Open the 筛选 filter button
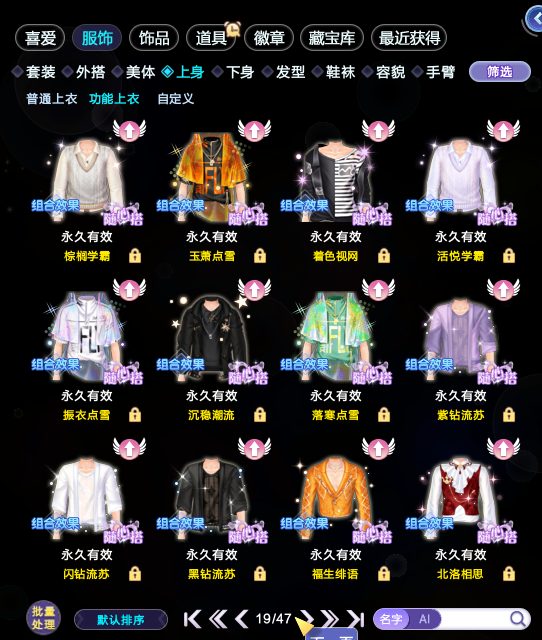Screen dimensions: 542x640 (x=500, y=72)
